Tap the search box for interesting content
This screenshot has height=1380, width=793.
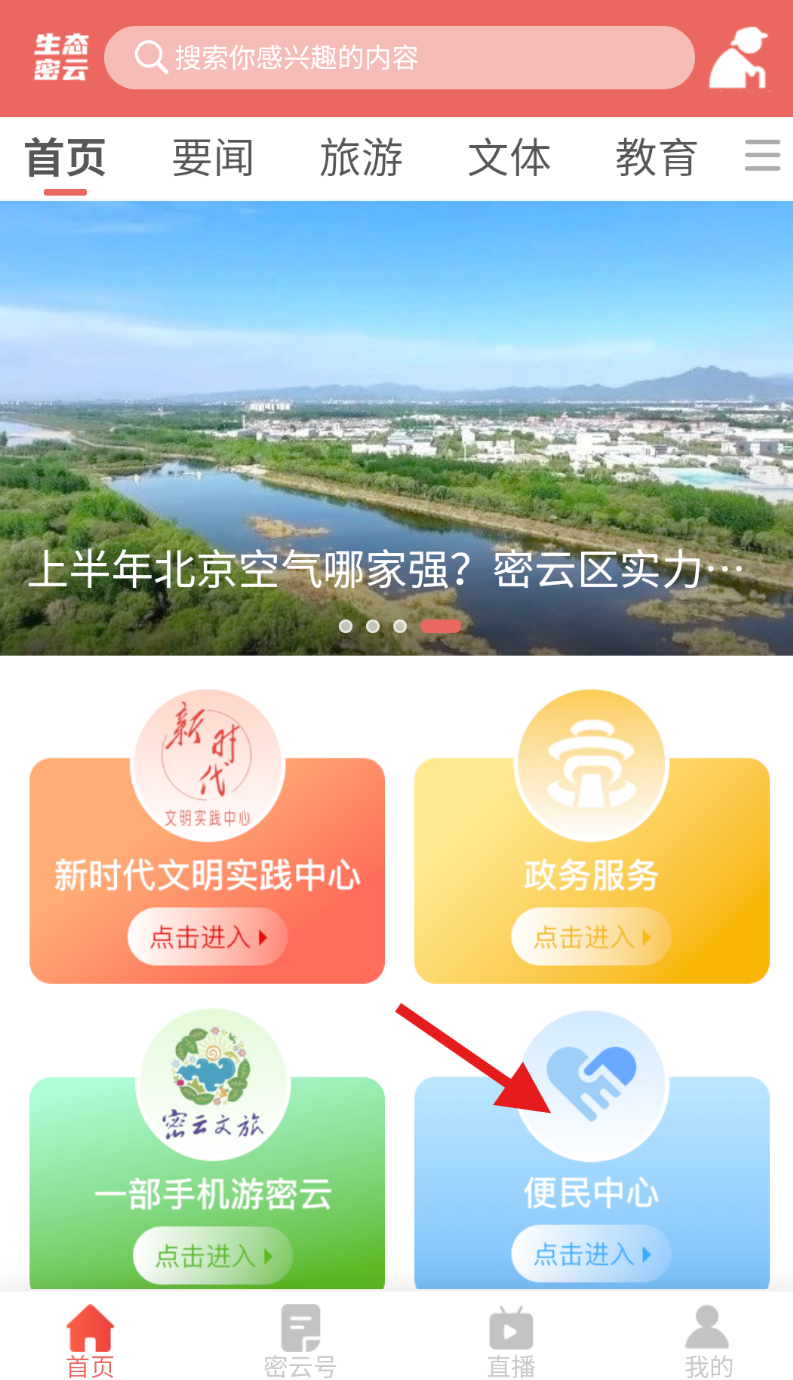(400, 58)
